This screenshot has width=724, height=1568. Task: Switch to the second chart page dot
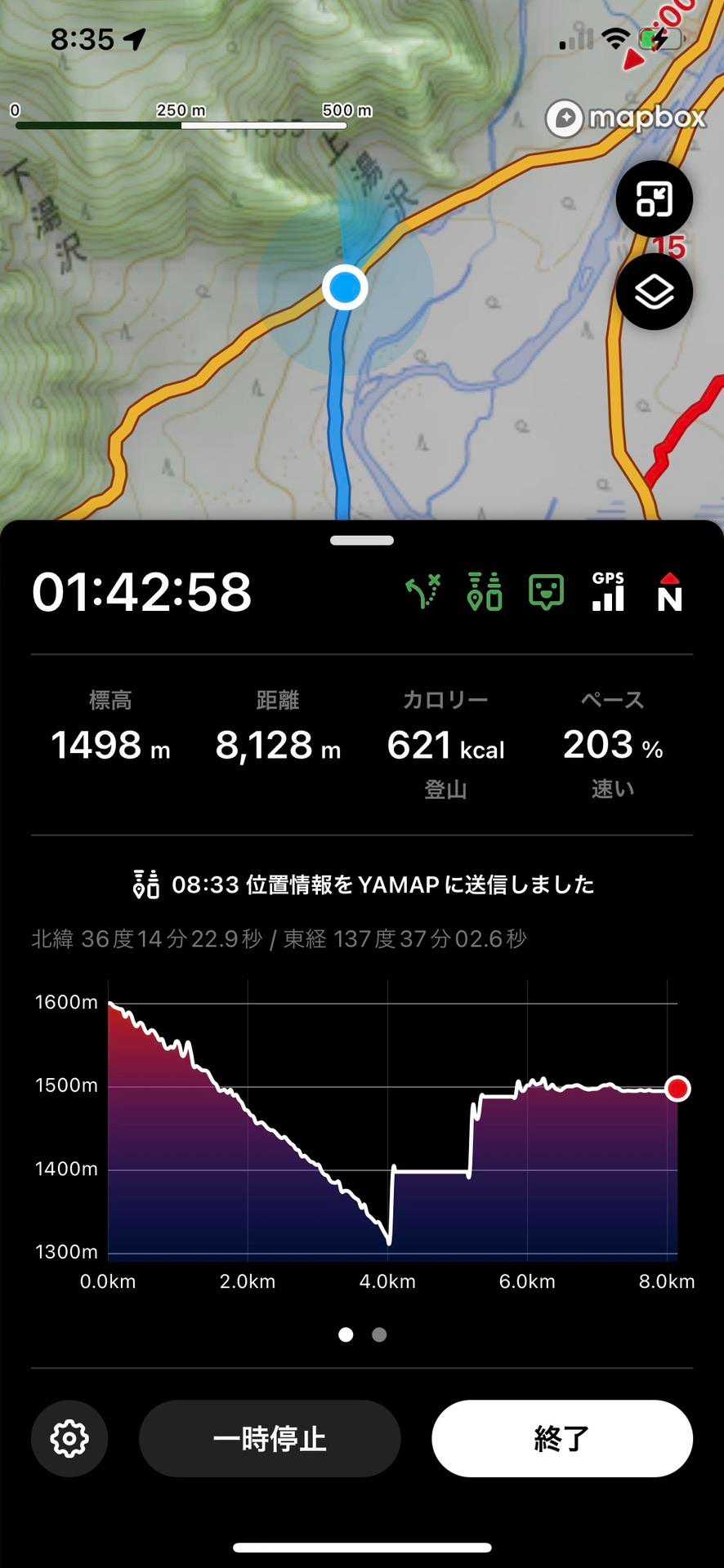[x=379, y=1334]
